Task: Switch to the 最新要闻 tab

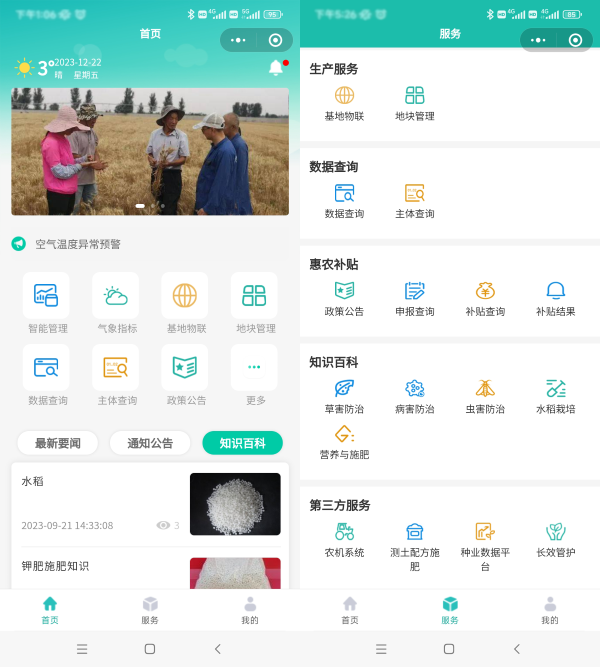Action: 57,443
